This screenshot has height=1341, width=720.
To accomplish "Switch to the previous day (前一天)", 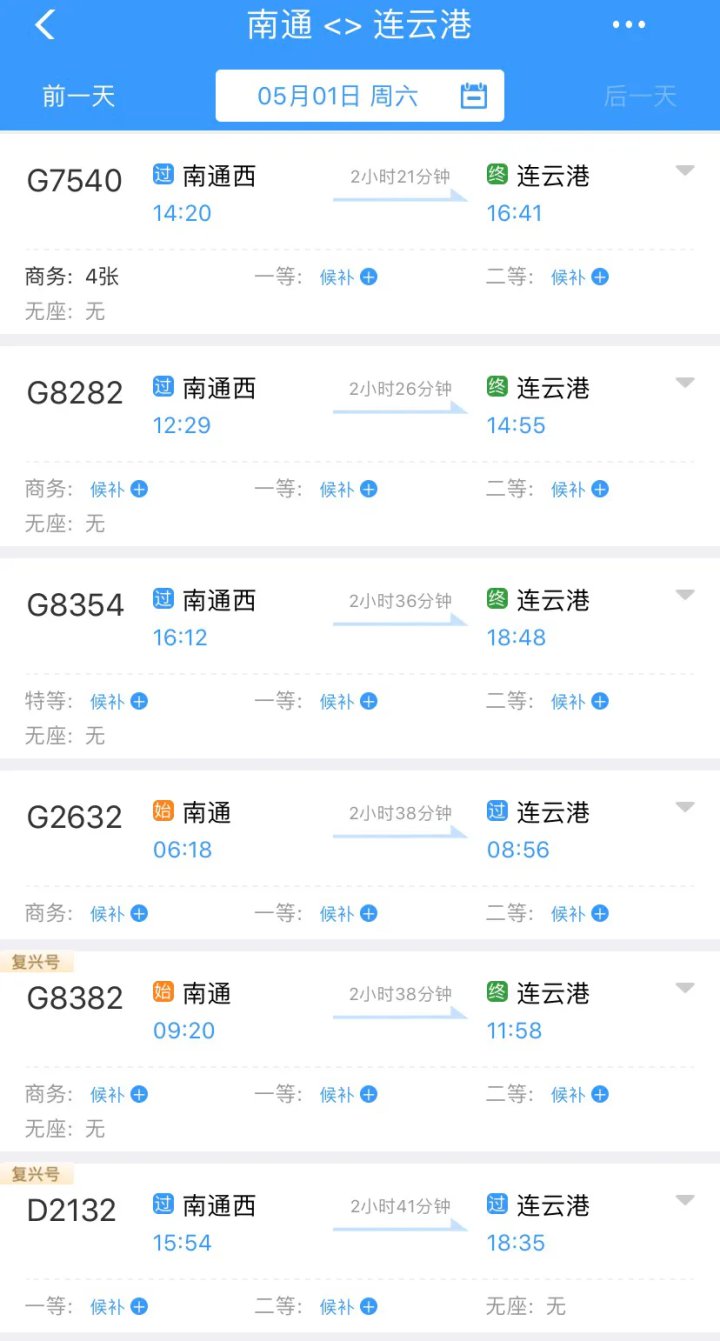I will (x=79, y=96).
